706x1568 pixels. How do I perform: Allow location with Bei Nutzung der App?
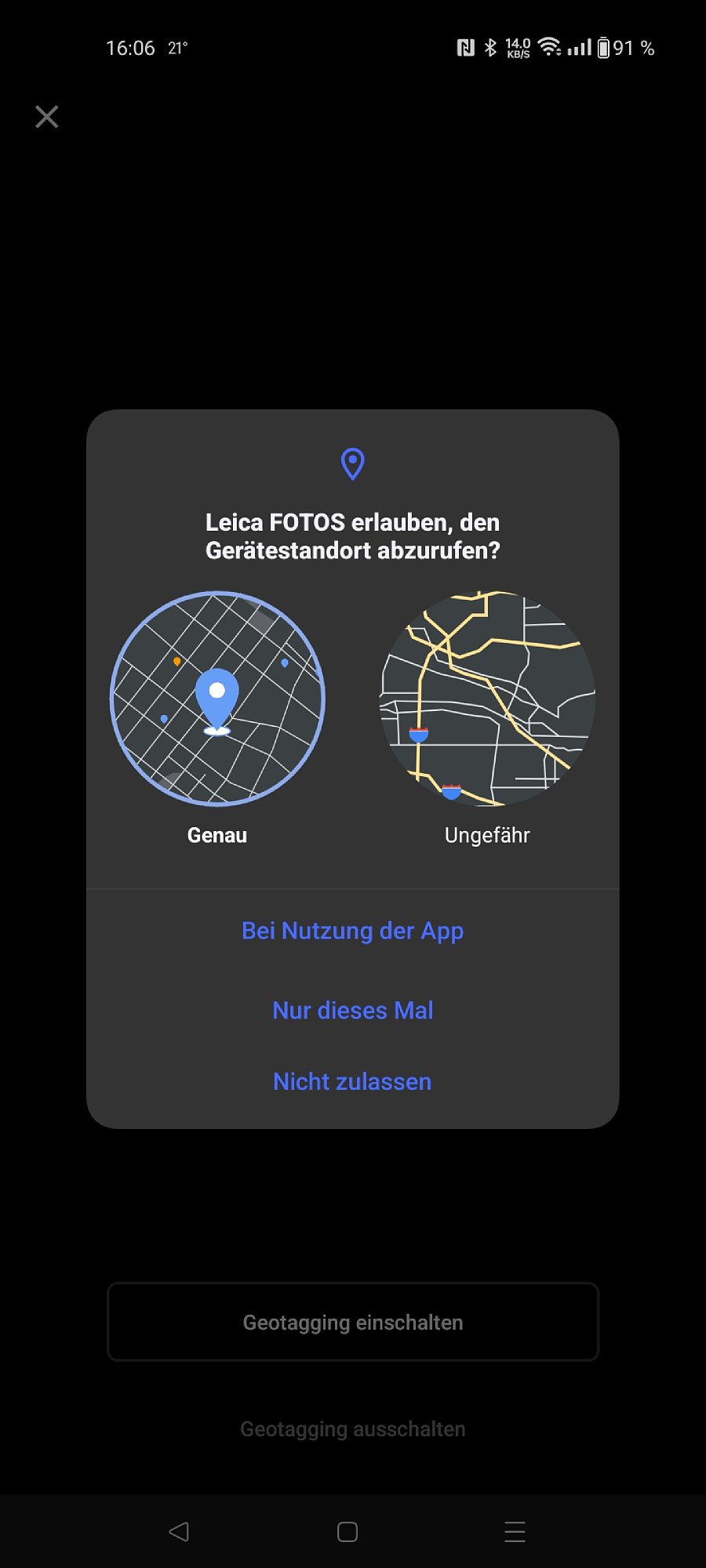352,931
